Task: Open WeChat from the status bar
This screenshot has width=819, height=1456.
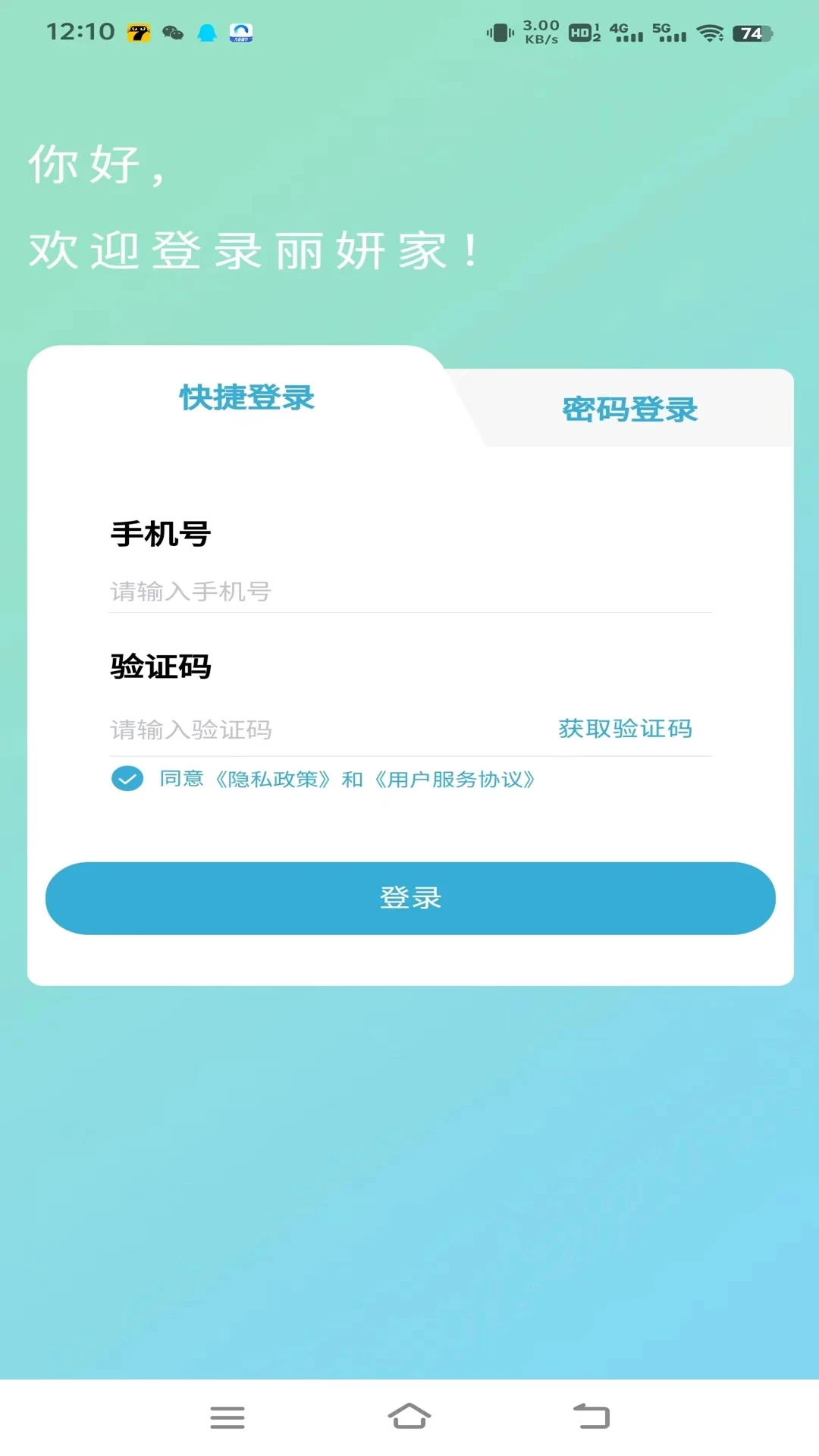Action: (x=173, y=33)
